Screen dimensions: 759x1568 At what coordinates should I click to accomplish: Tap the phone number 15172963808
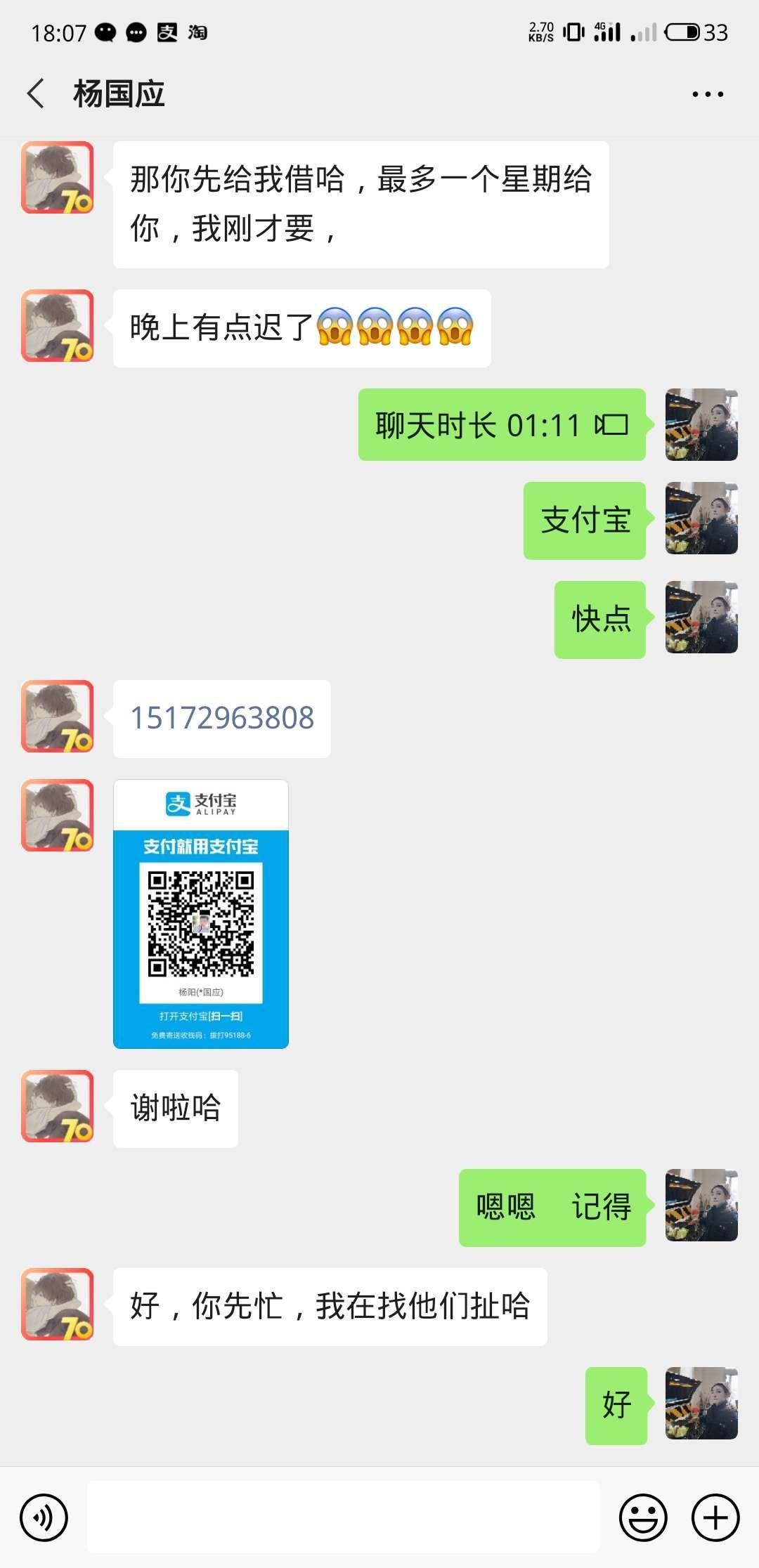221,718
